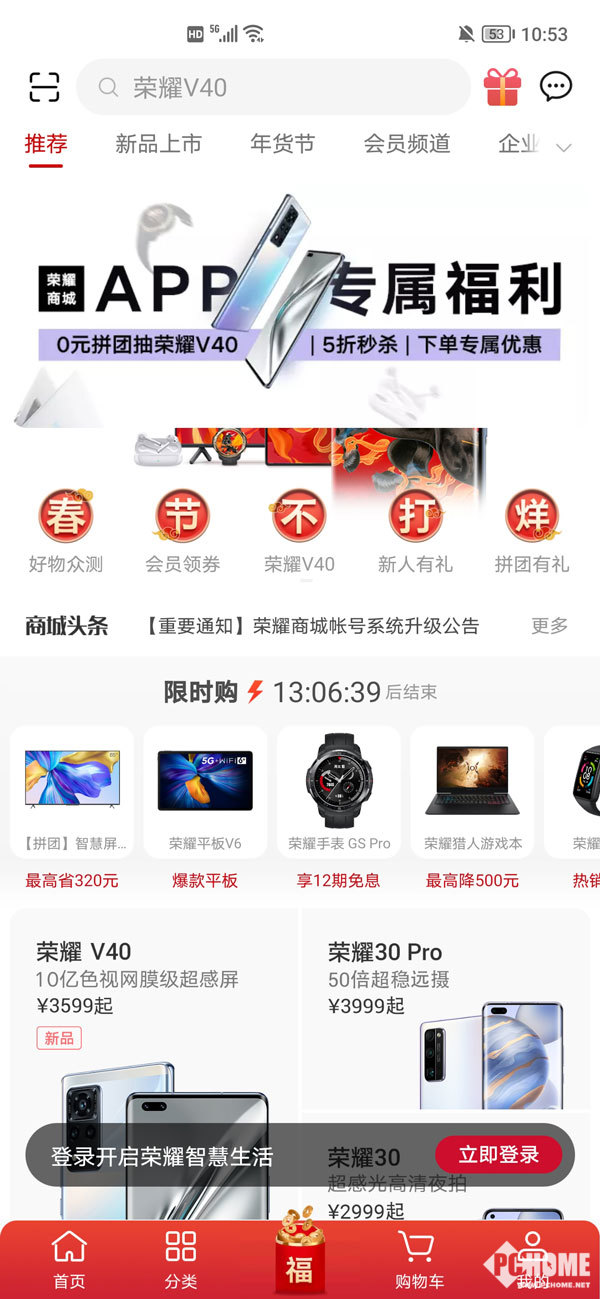Go to the 分类 tab

click(181, 1260)
